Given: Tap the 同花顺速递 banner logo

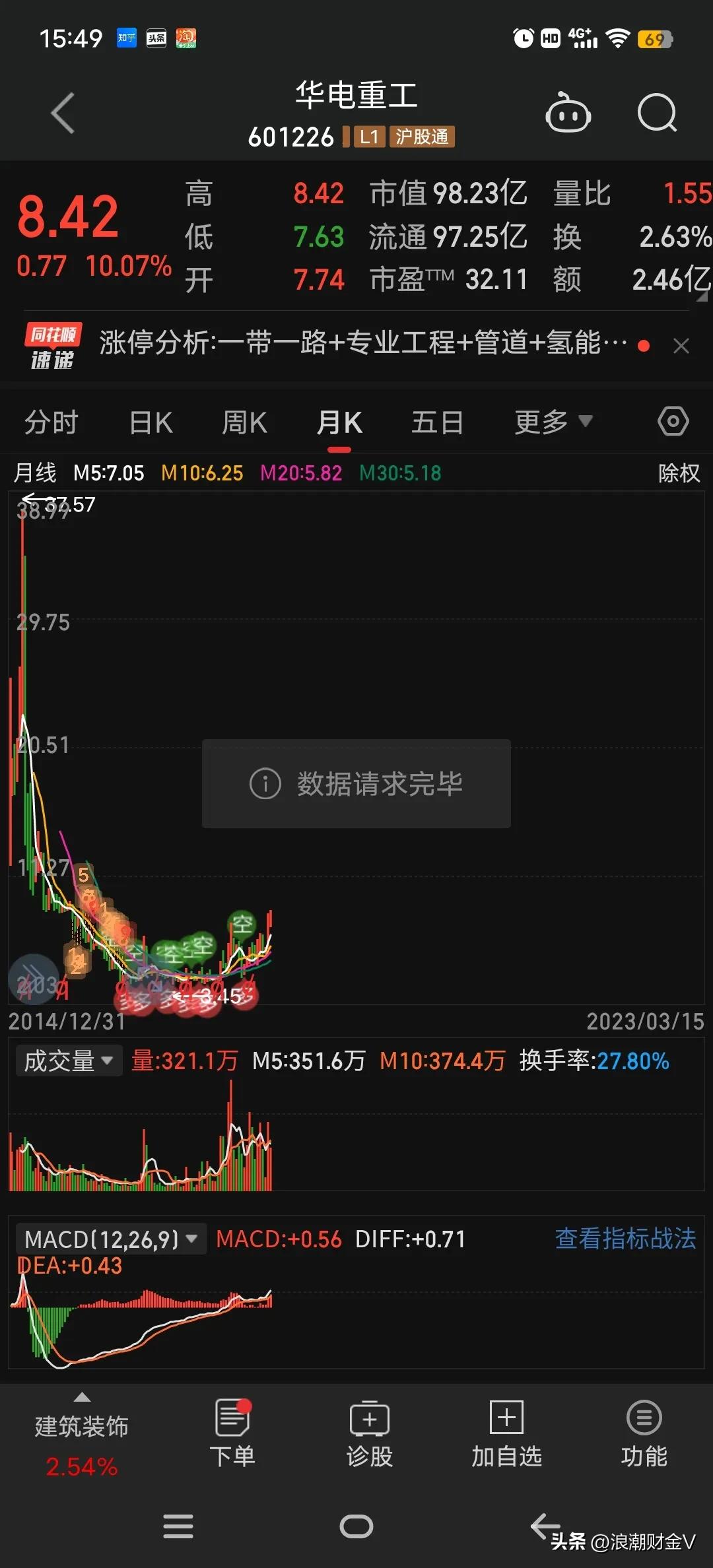Looking at the screenshot, I should [51, 344].
